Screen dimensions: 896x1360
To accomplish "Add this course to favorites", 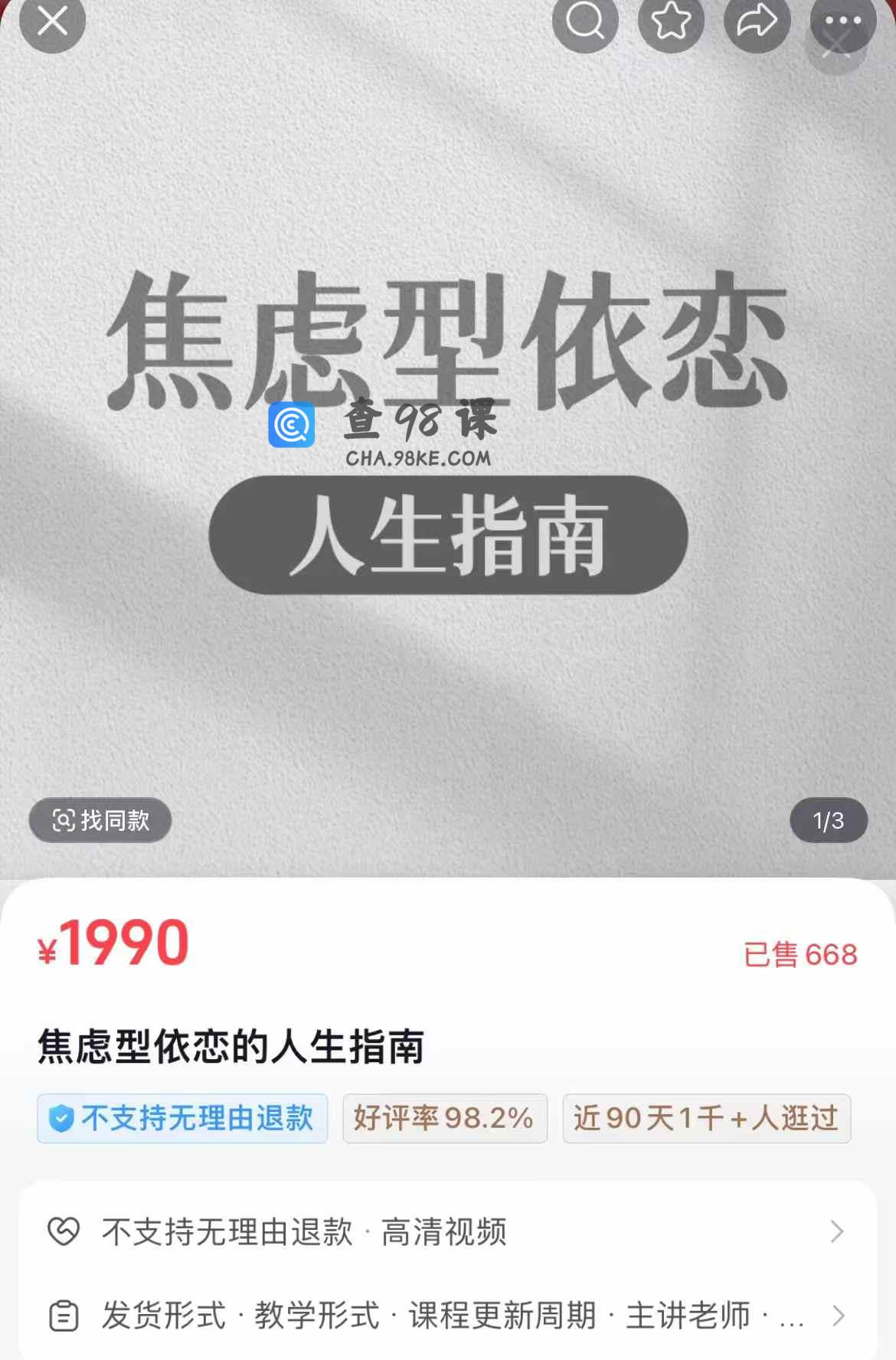I will [x=671, y=21].
